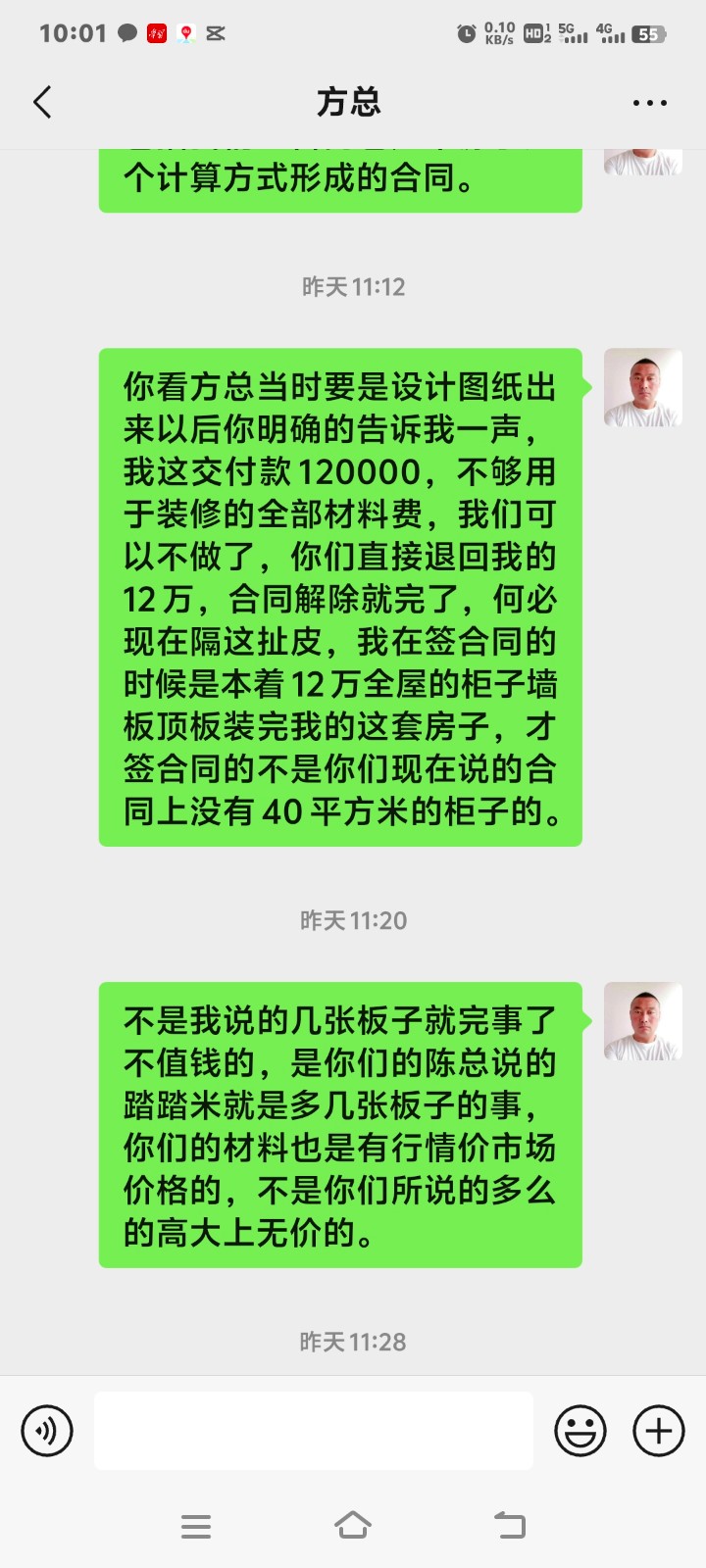Open the system recent apps menu
706x1568 pixels.
point(196,1526)
